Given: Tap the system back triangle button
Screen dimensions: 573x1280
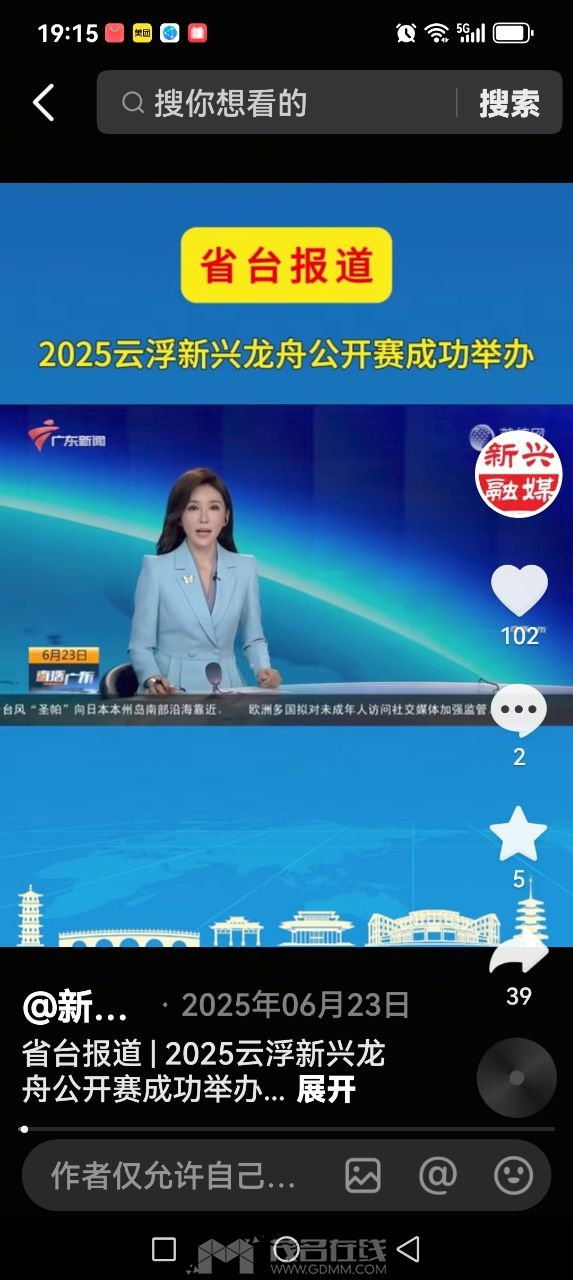Looking at the screenshot, I should click(x=407, y=1248).
